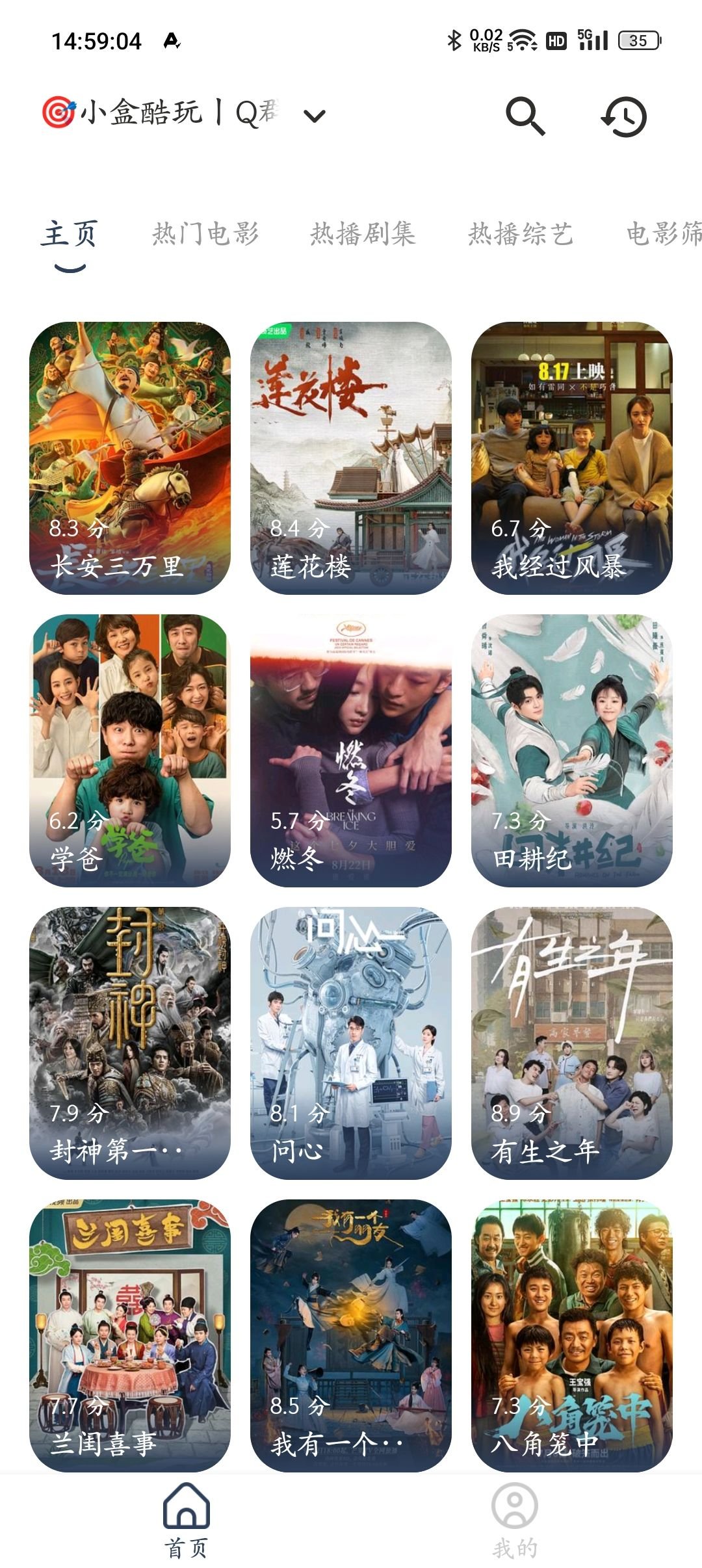
Task: Open the 我有一个 series card
Action: pyautogui.click(x=351, y=1335)
